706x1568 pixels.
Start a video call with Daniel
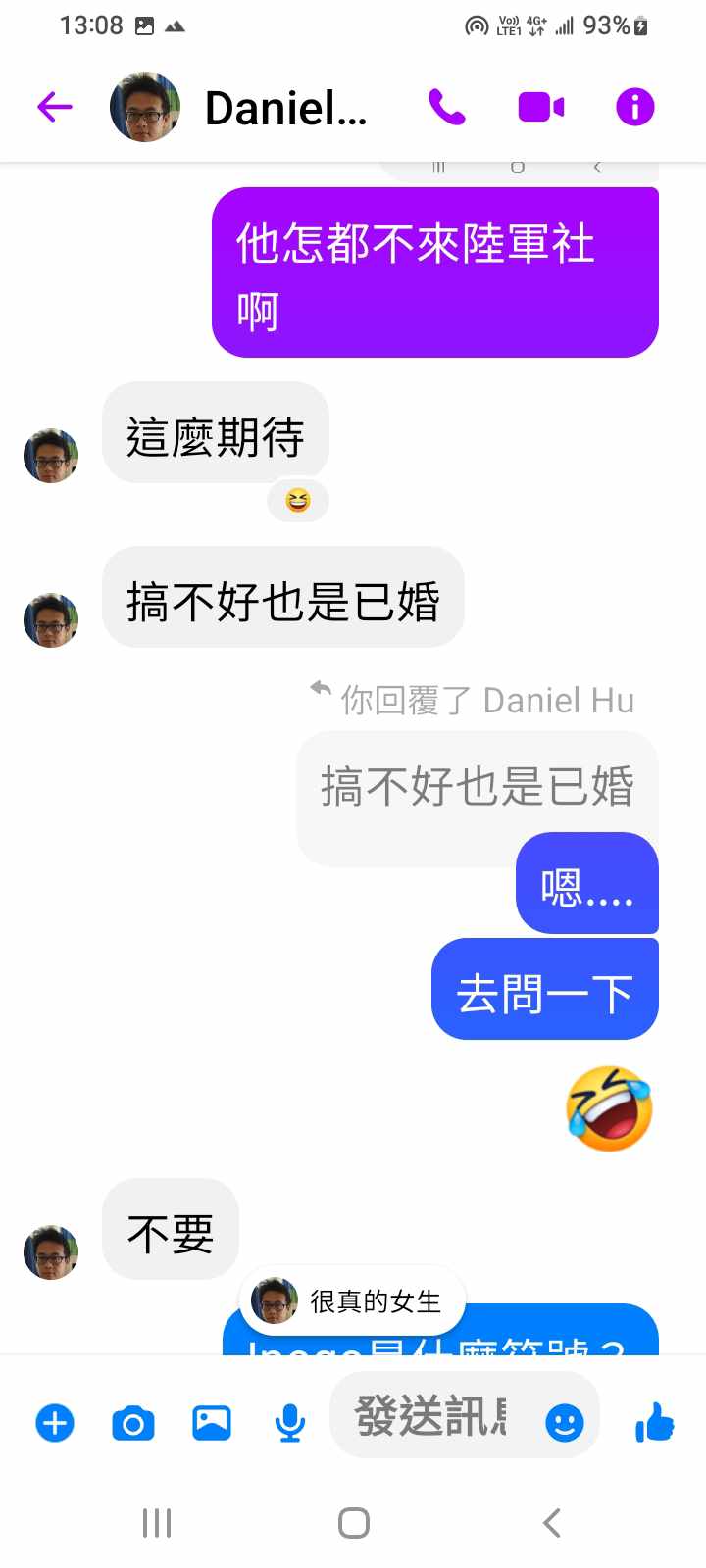point(540,107)
